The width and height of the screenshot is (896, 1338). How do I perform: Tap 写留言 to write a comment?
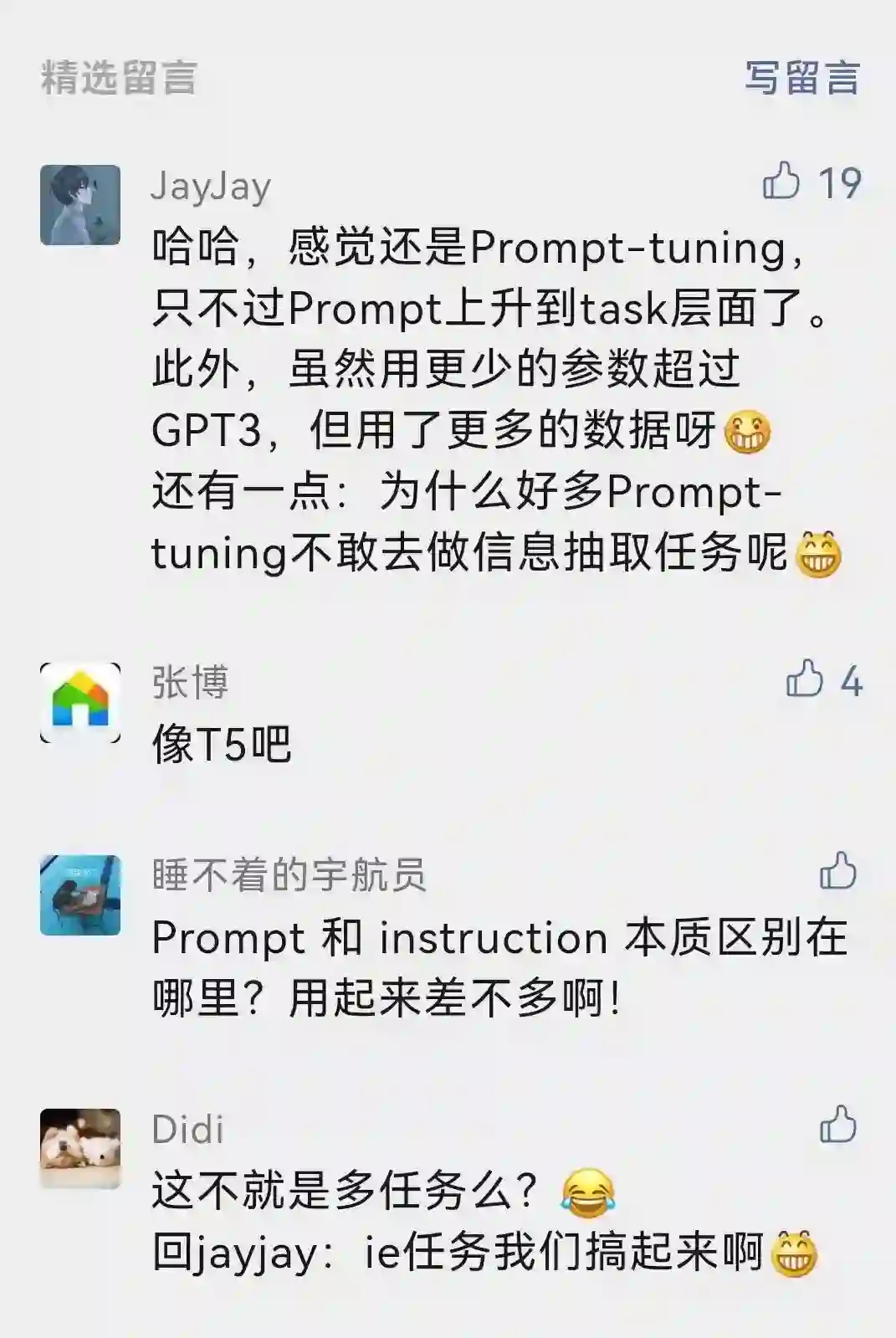[801, 78]
